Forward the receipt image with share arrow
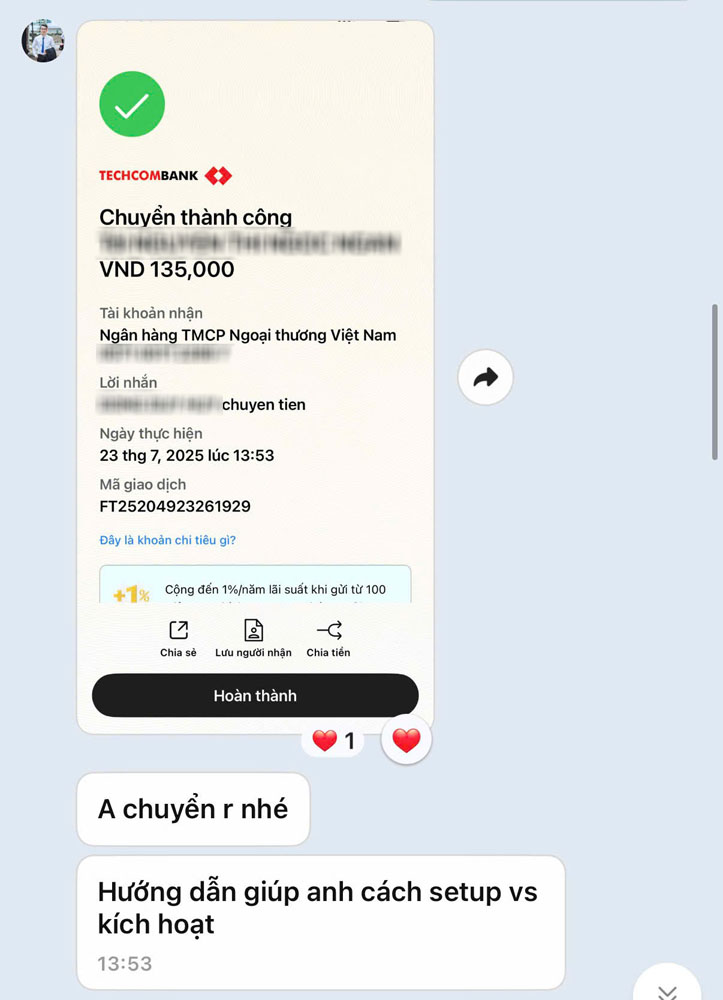Screen dimensions: 723x1000 tap(485, 378)
